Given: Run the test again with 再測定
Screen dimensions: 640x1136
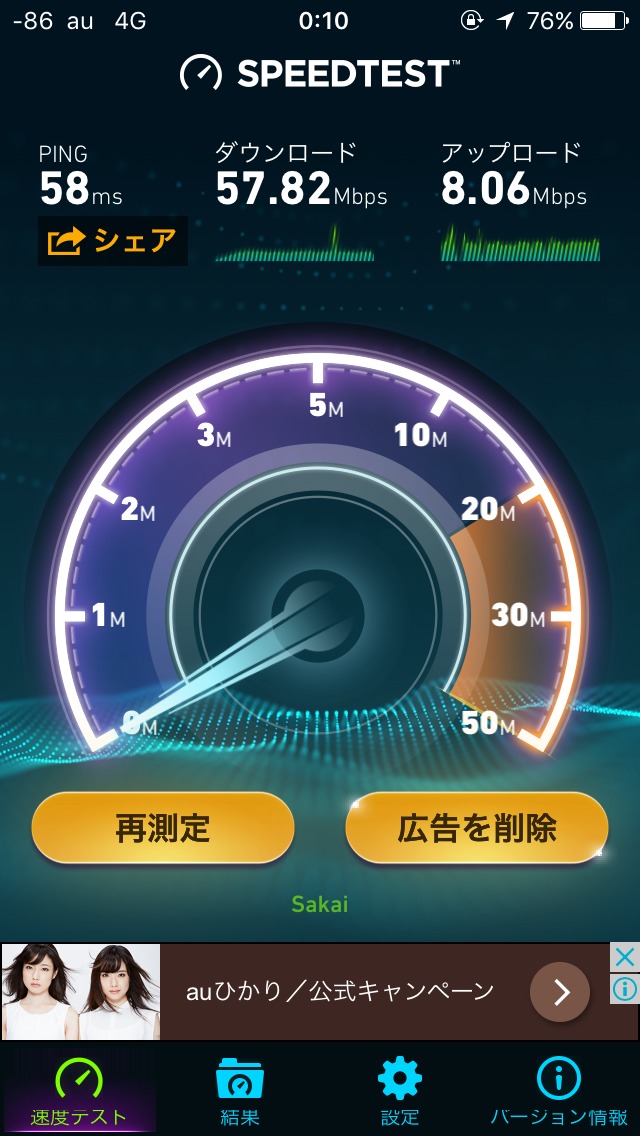Looking at the screenshot, I should (163, 827).
